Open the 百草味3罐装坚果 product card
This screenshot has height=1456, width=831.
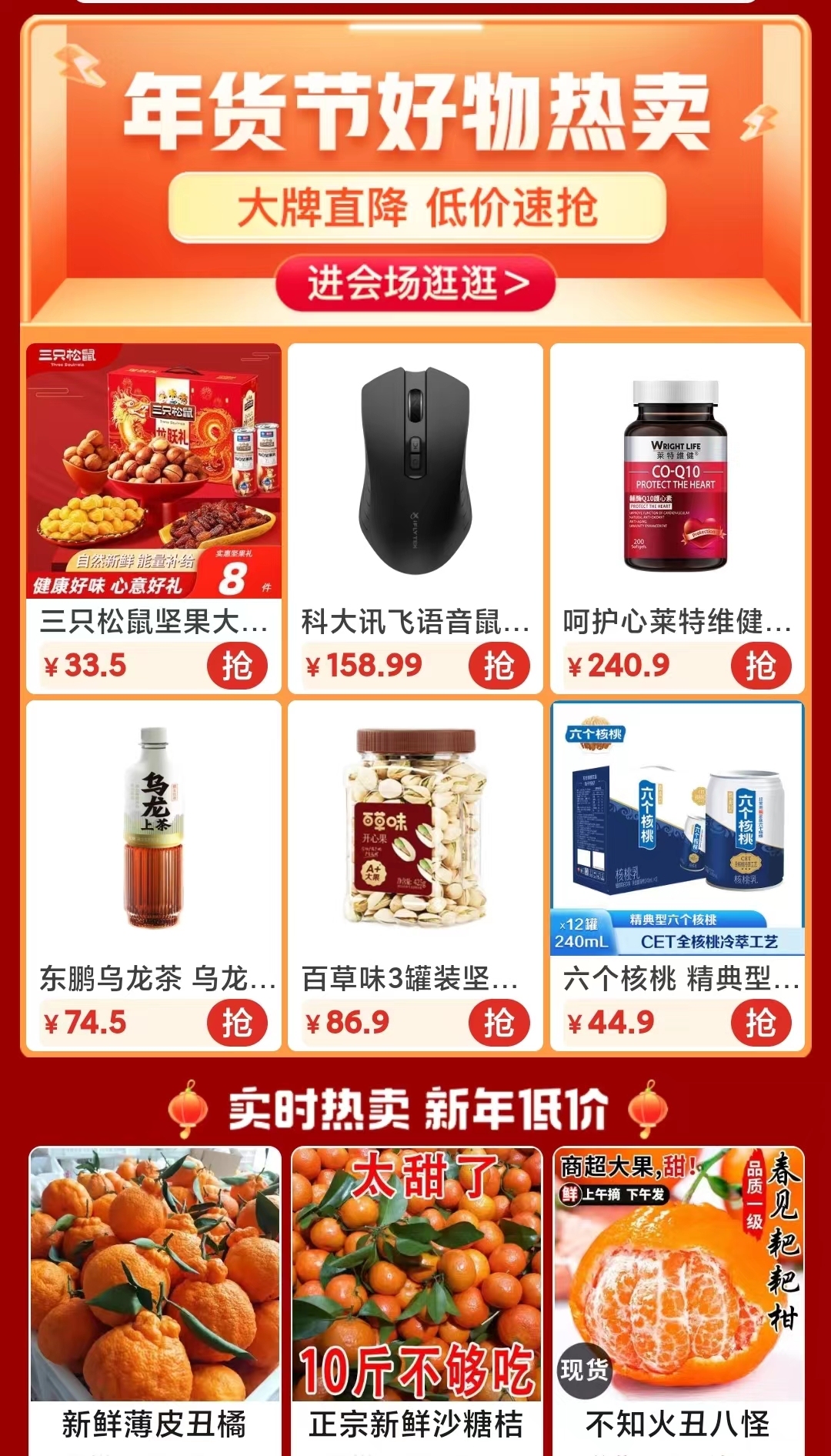(415, 876)
